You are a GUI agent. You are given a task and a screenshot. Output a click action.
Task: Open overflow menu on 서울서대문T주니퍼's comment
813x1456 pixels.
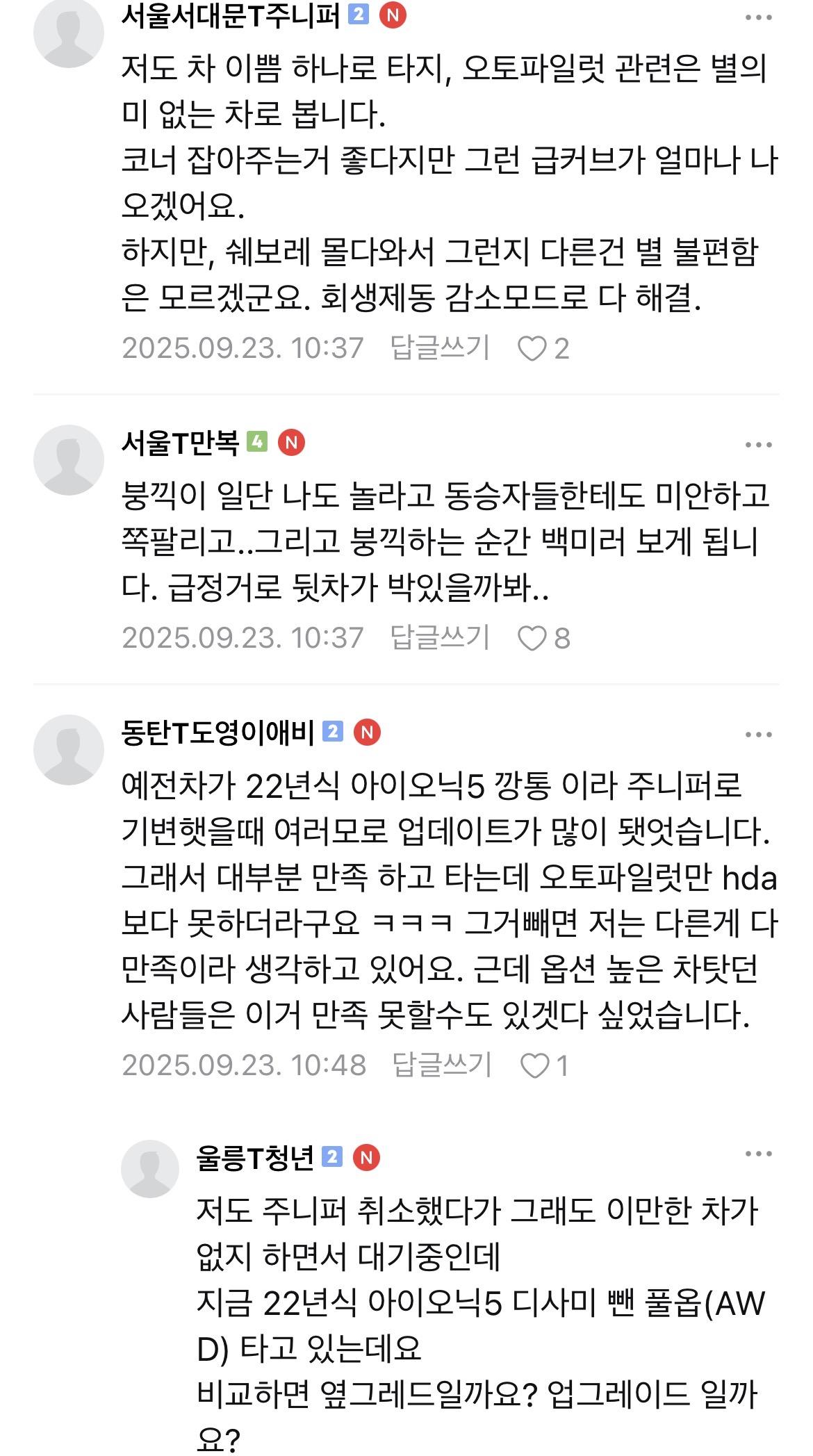[758, 18]
